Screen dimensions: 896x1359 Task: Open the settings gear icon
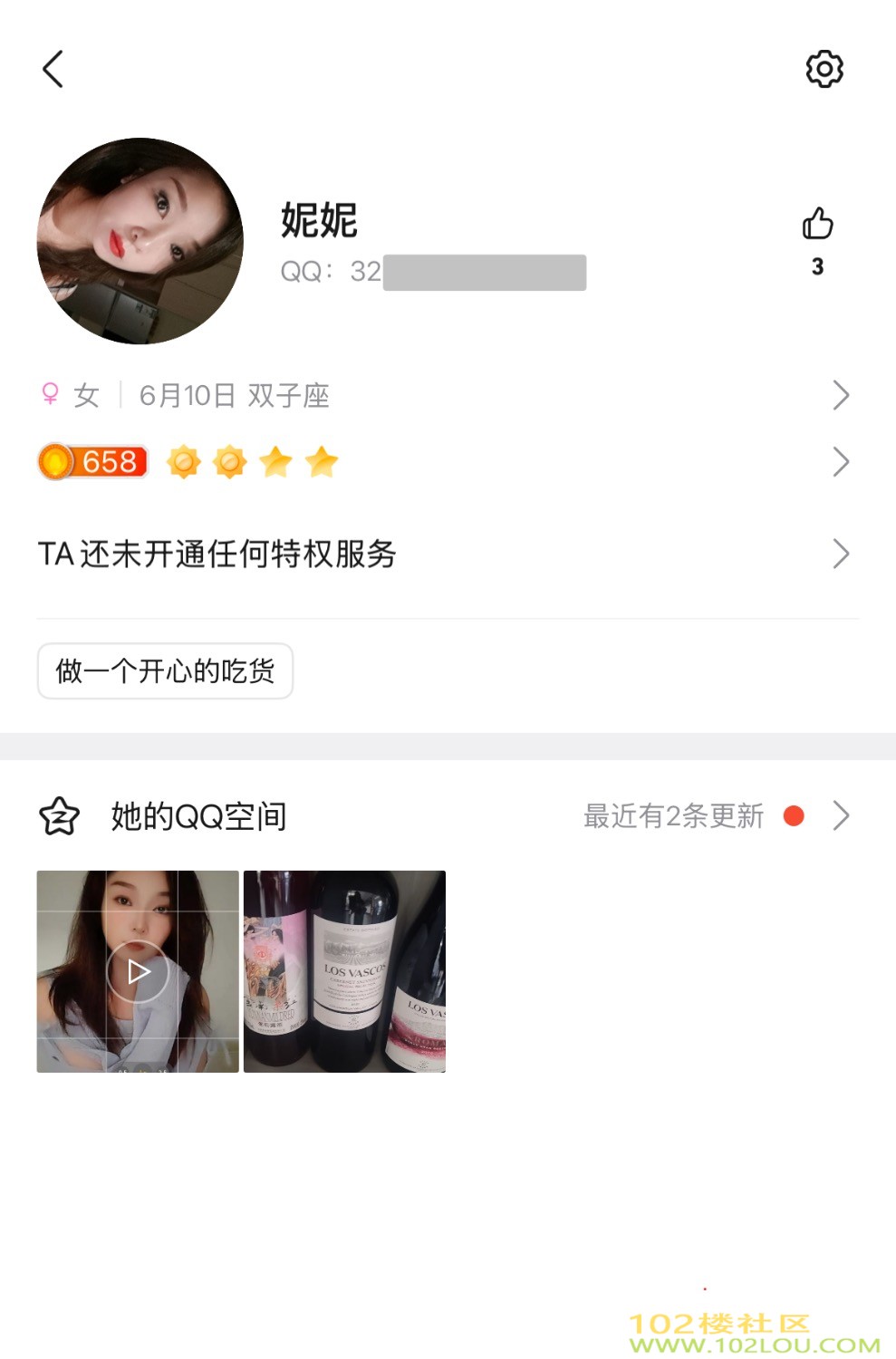click(x=824, y=69)
